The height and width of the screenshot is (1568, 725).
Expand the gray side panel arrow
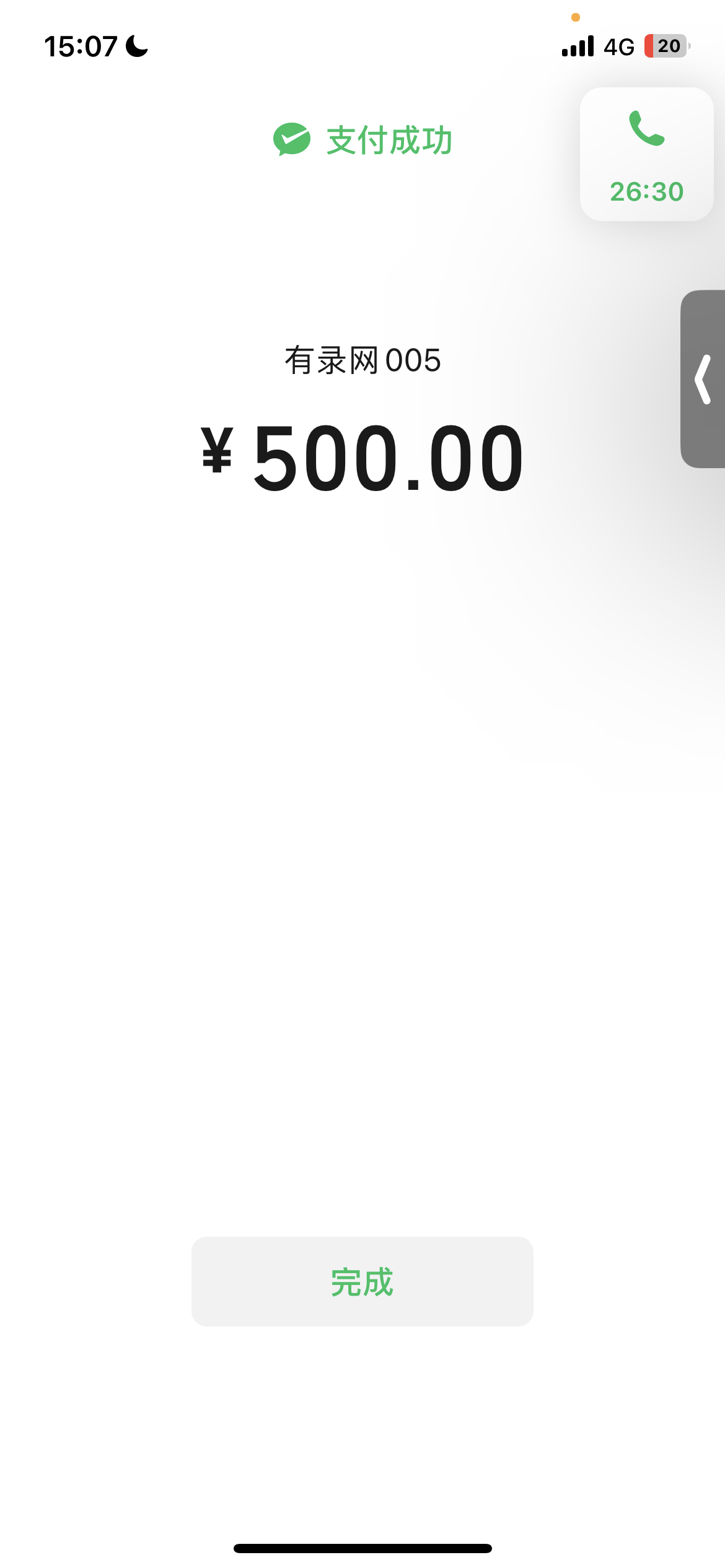click(703, 379)
